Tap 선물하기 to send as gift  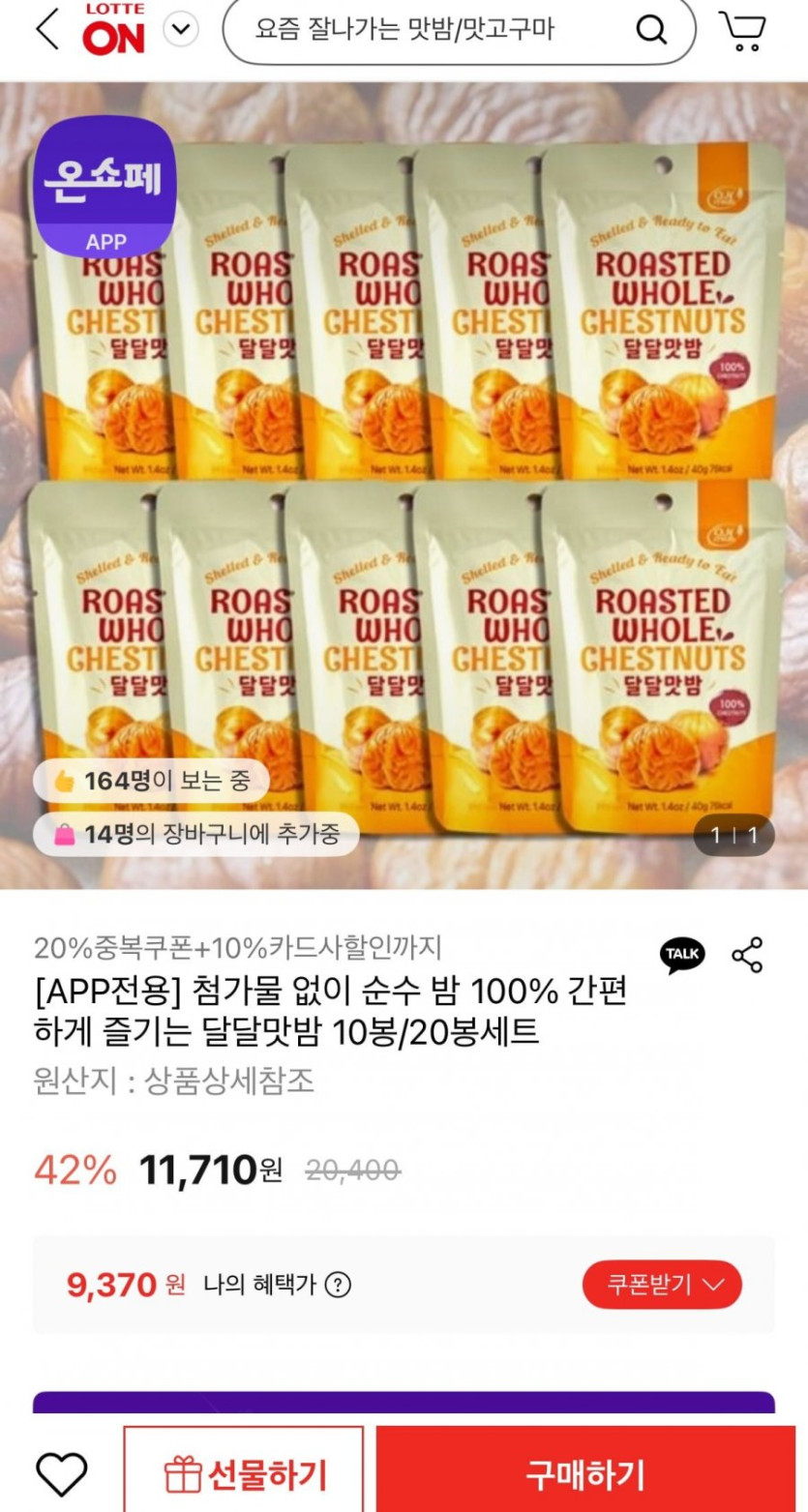pos(244,1472)
